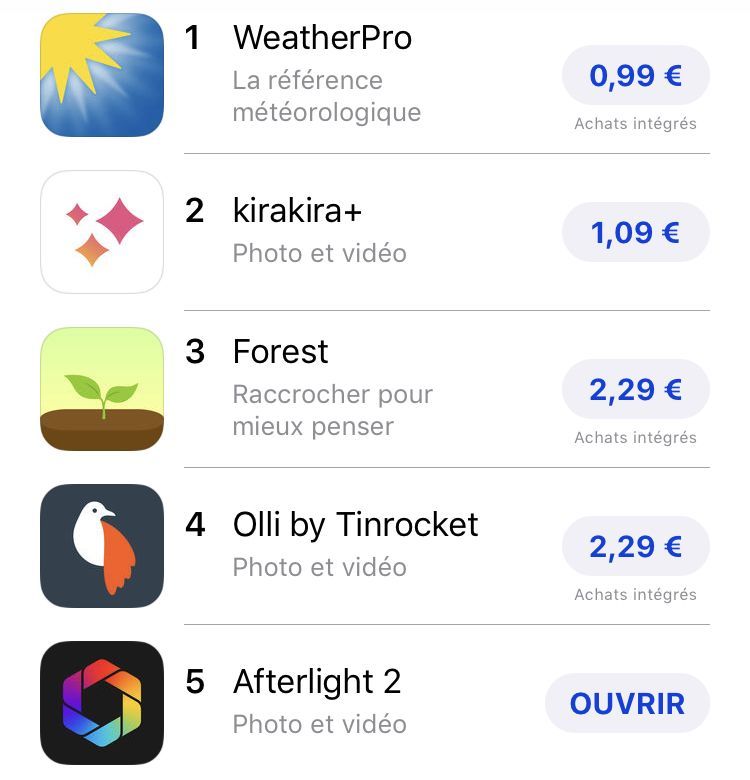The width and height of the screenshot is (750, 780).
Task: Open the Forest app listing
Action: [x=280, y=352]
